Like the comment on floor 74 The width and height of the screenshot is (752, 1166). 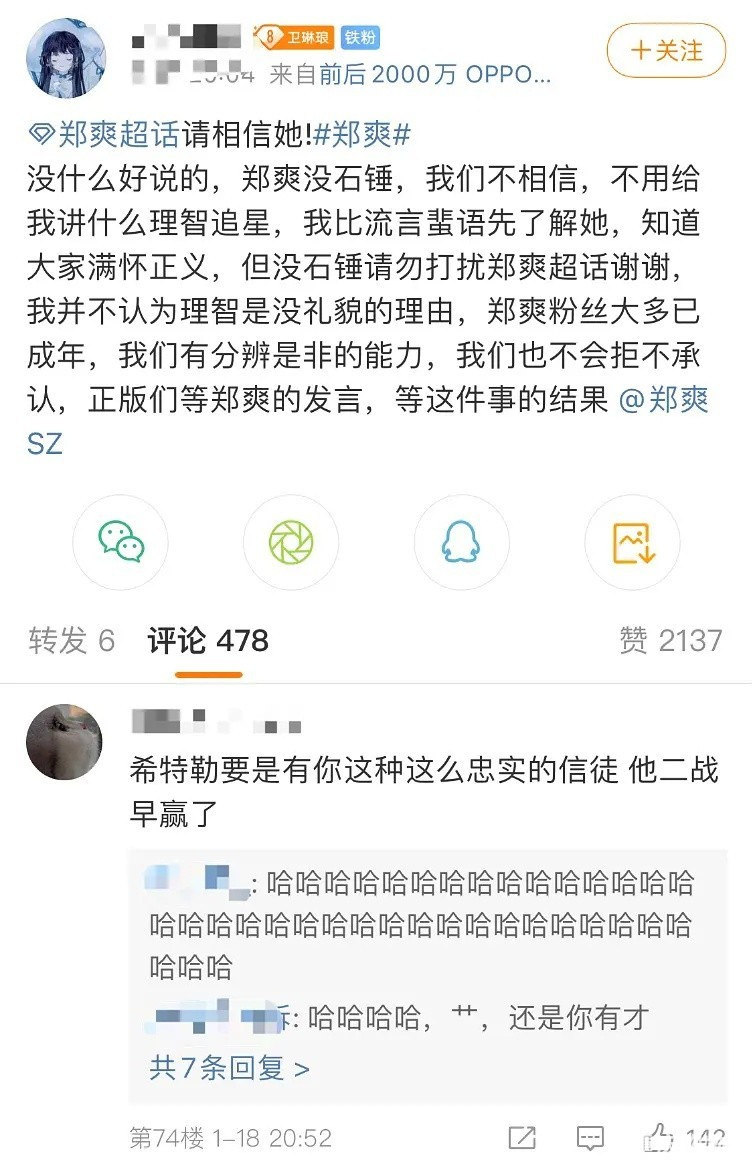coord(660,1138)
